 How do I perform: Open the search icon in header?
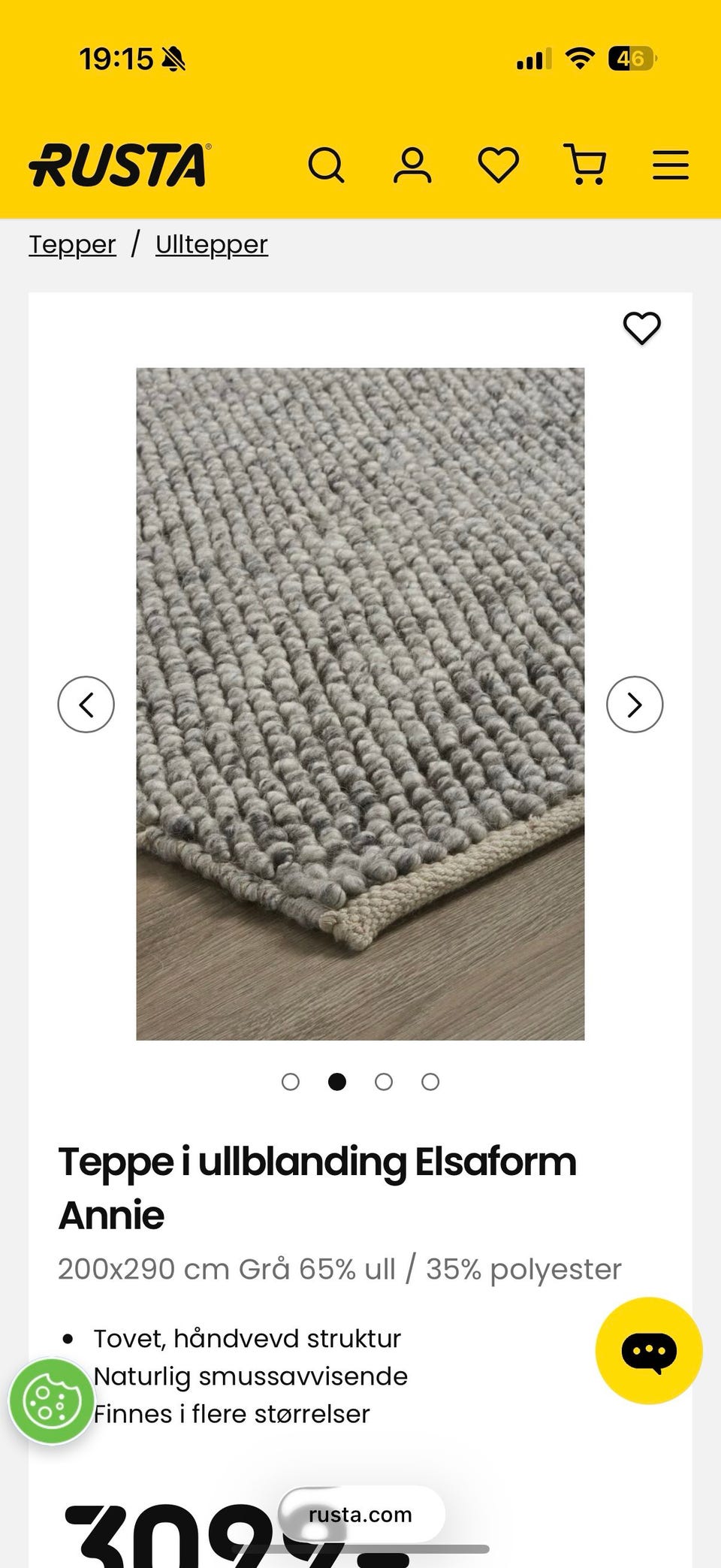point(326,165)
